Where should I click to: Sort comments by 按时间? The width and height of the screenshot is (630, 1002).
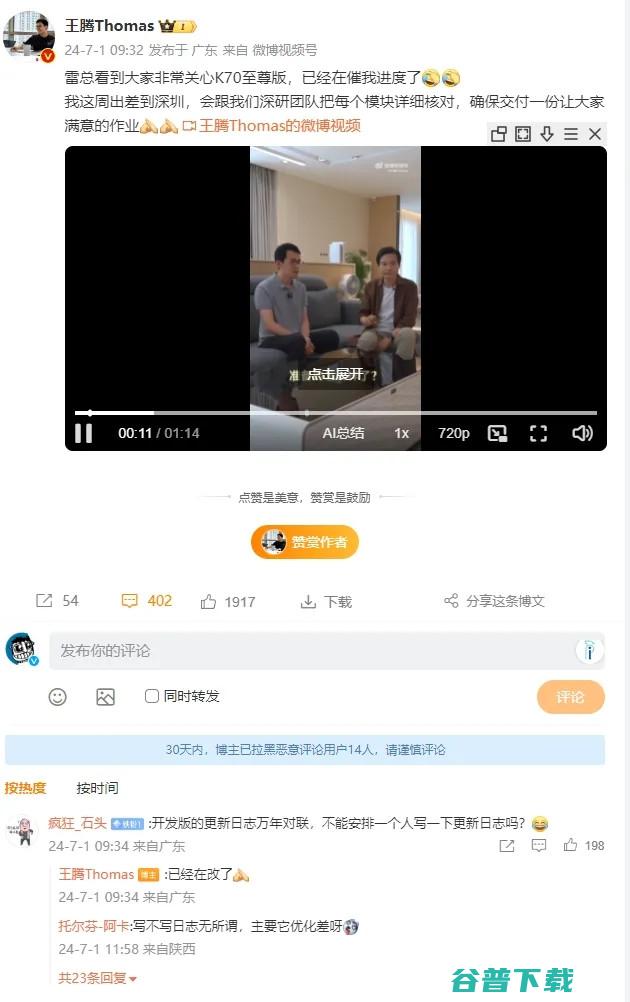point(97,788)
